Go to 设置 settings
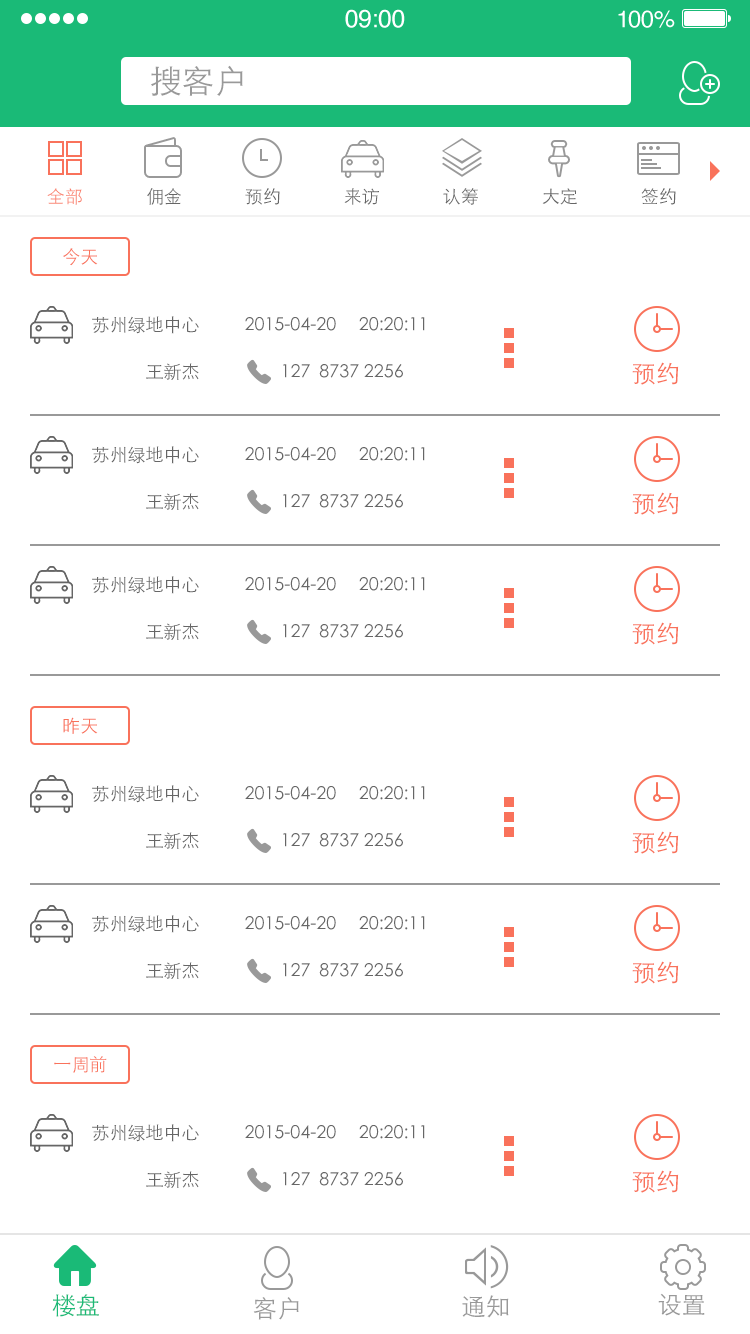The width and height of the screenshot is (750, 1334). point(682,1283)
